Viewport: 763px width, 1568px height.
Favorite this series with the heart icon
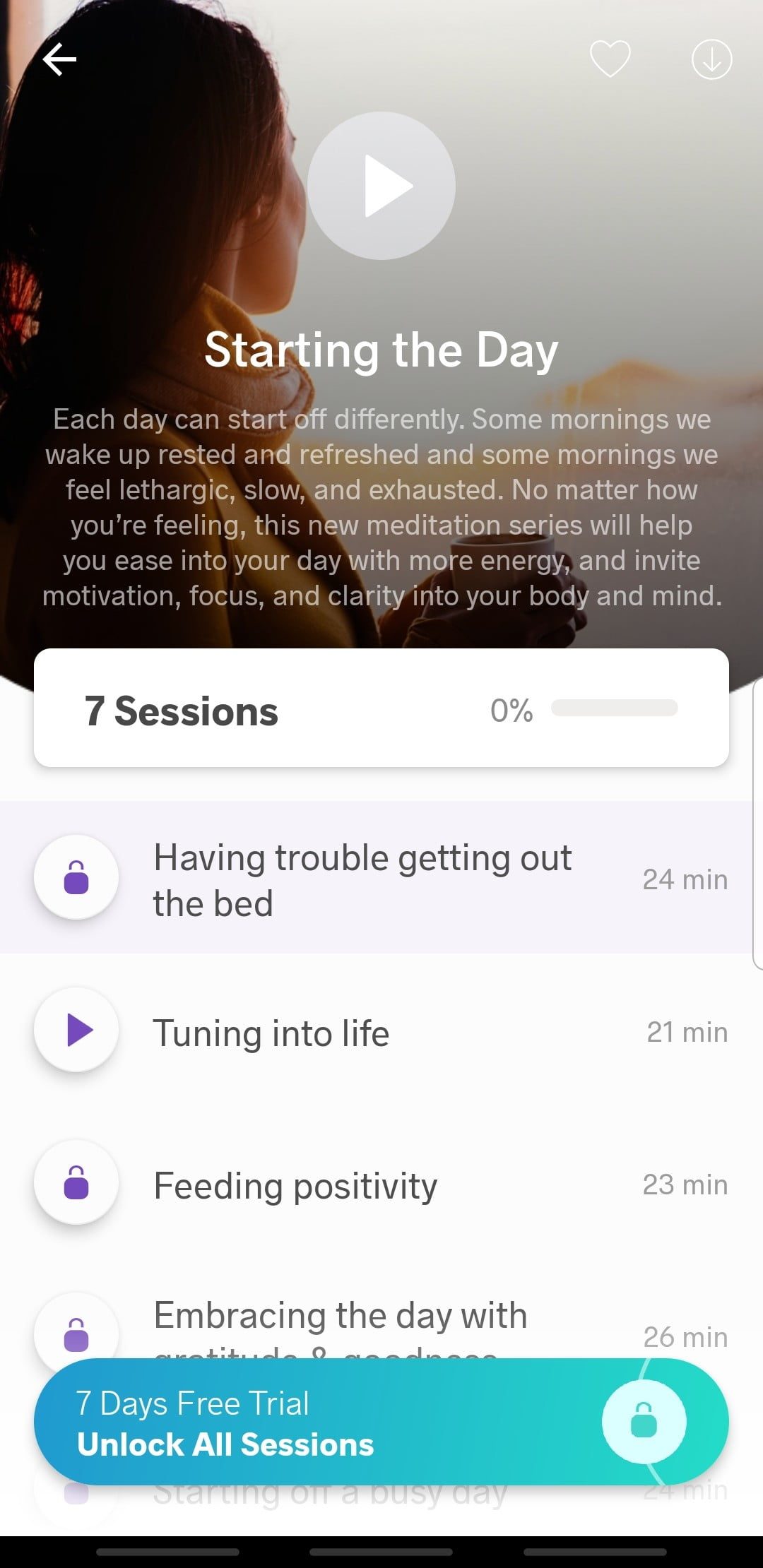(610, 59)
